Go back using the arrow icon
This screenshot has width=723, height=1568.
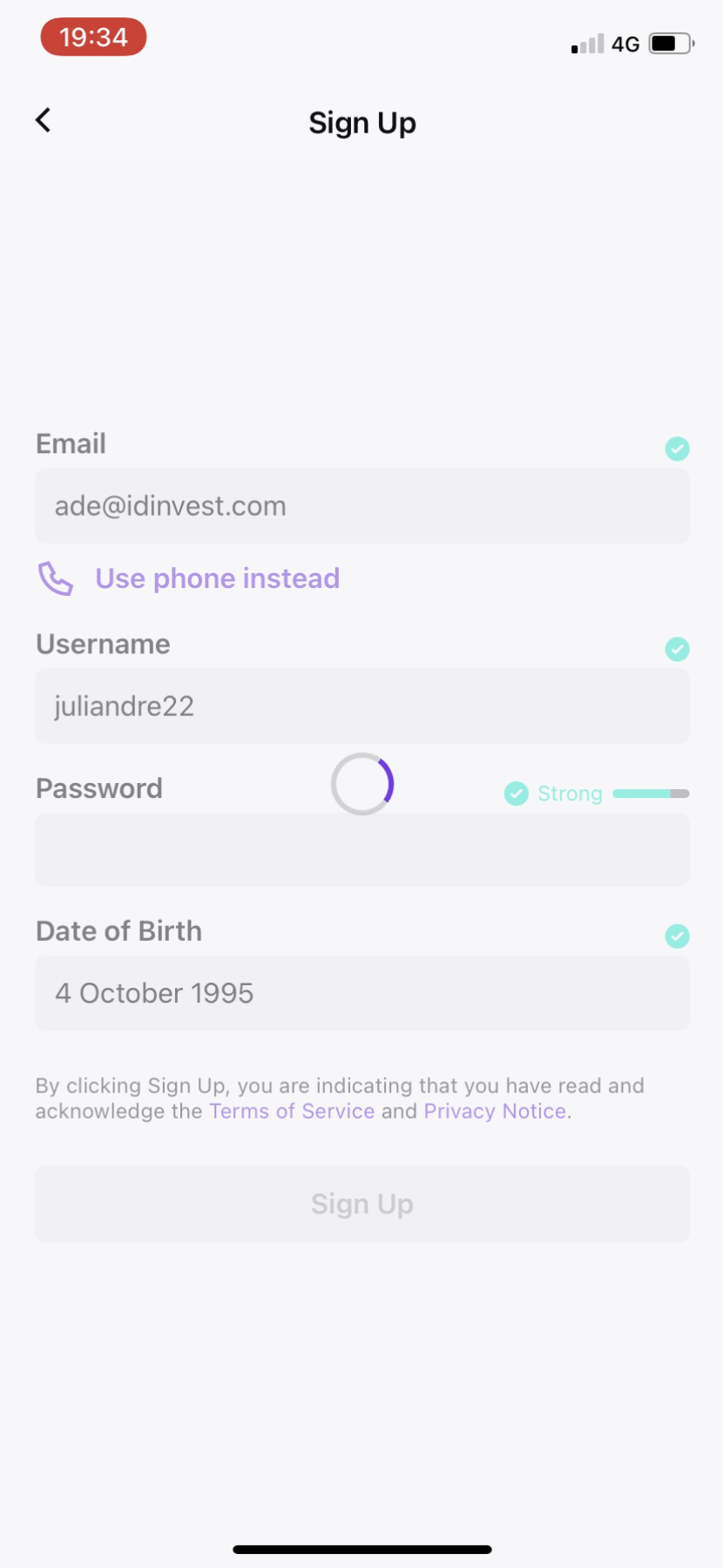point(43,120)
